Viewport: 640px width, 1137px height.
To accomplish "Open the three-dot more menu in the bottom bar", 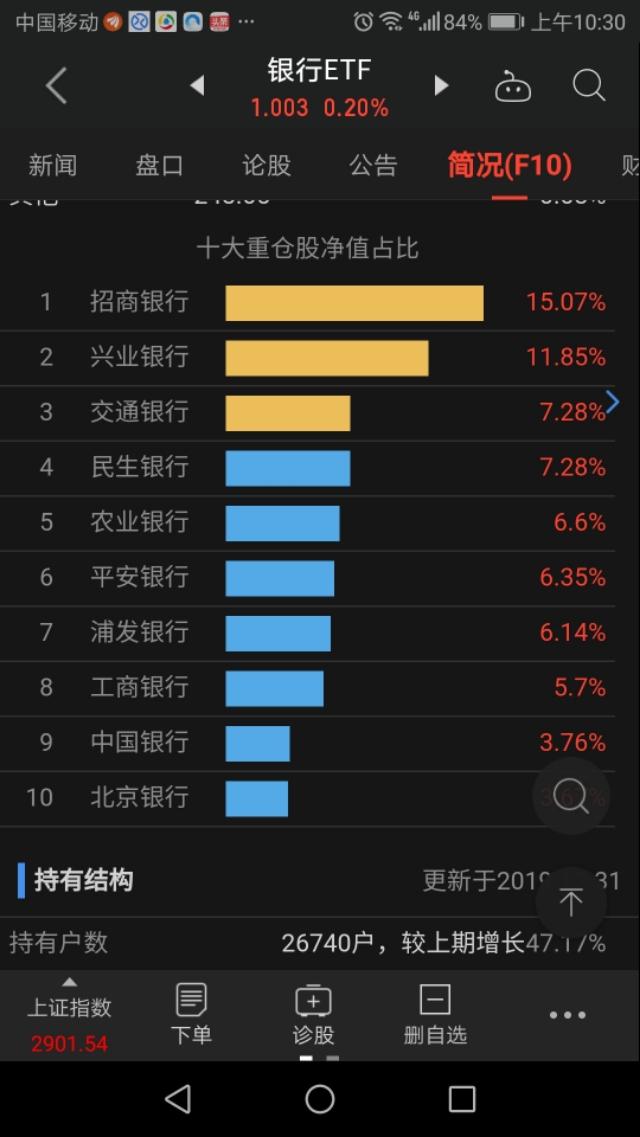I will coord(568,1015).
